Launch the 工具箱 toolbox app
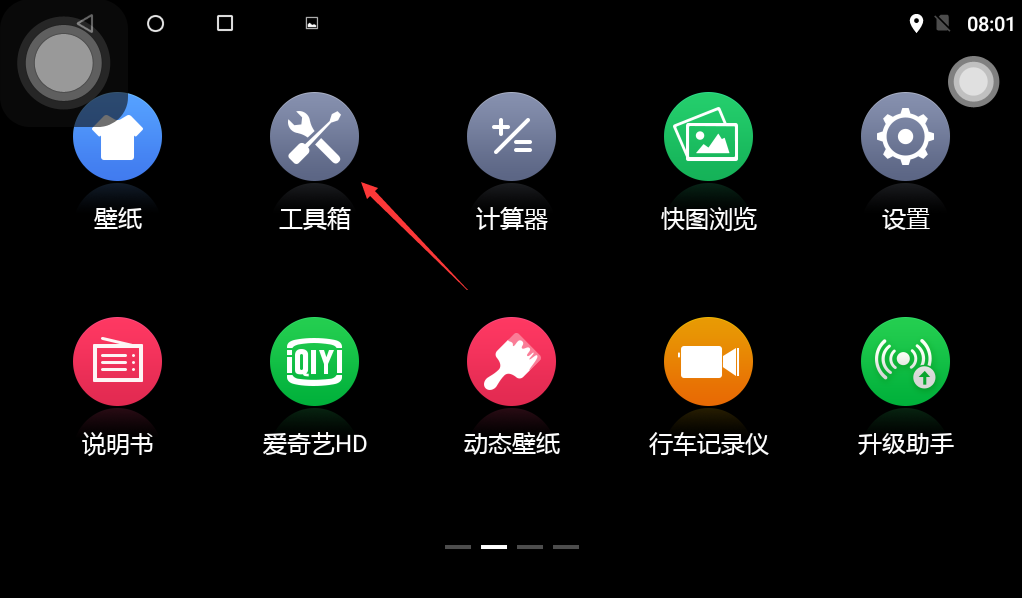The height and width of the screenshot is (598, 1022). click(314, 137)
